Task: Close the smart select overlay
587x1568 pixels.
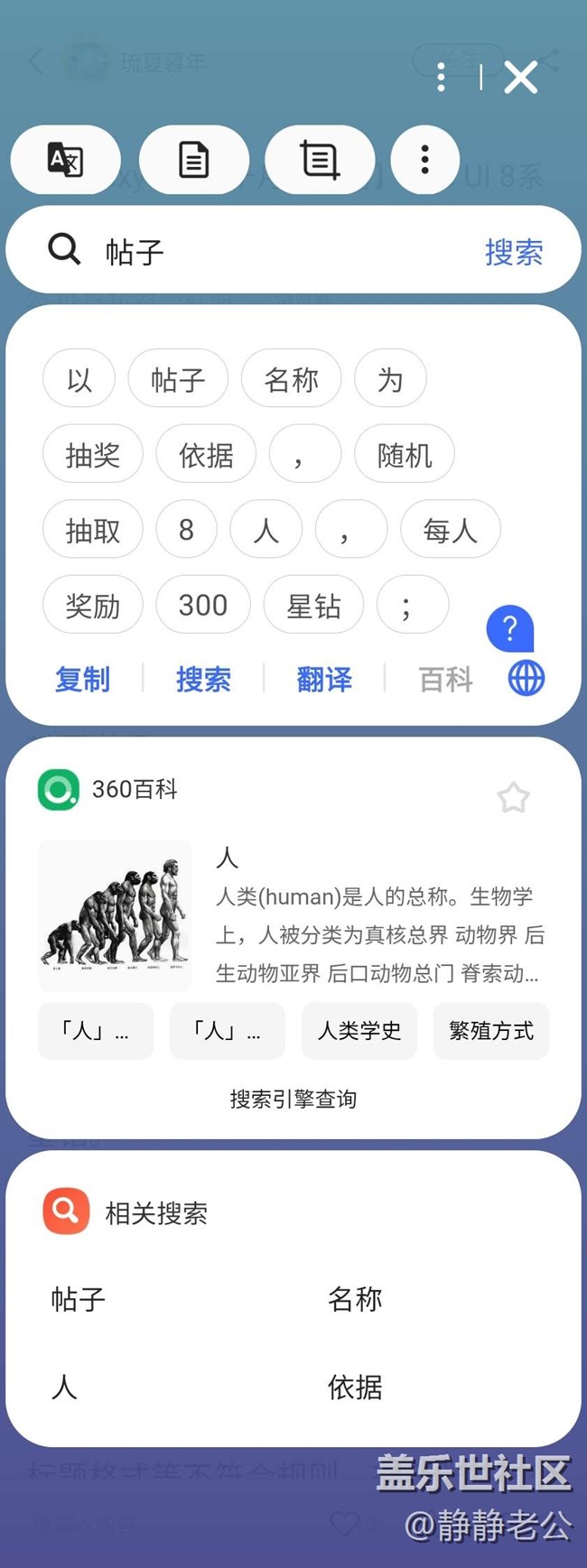Action: [x=521, y=78]
